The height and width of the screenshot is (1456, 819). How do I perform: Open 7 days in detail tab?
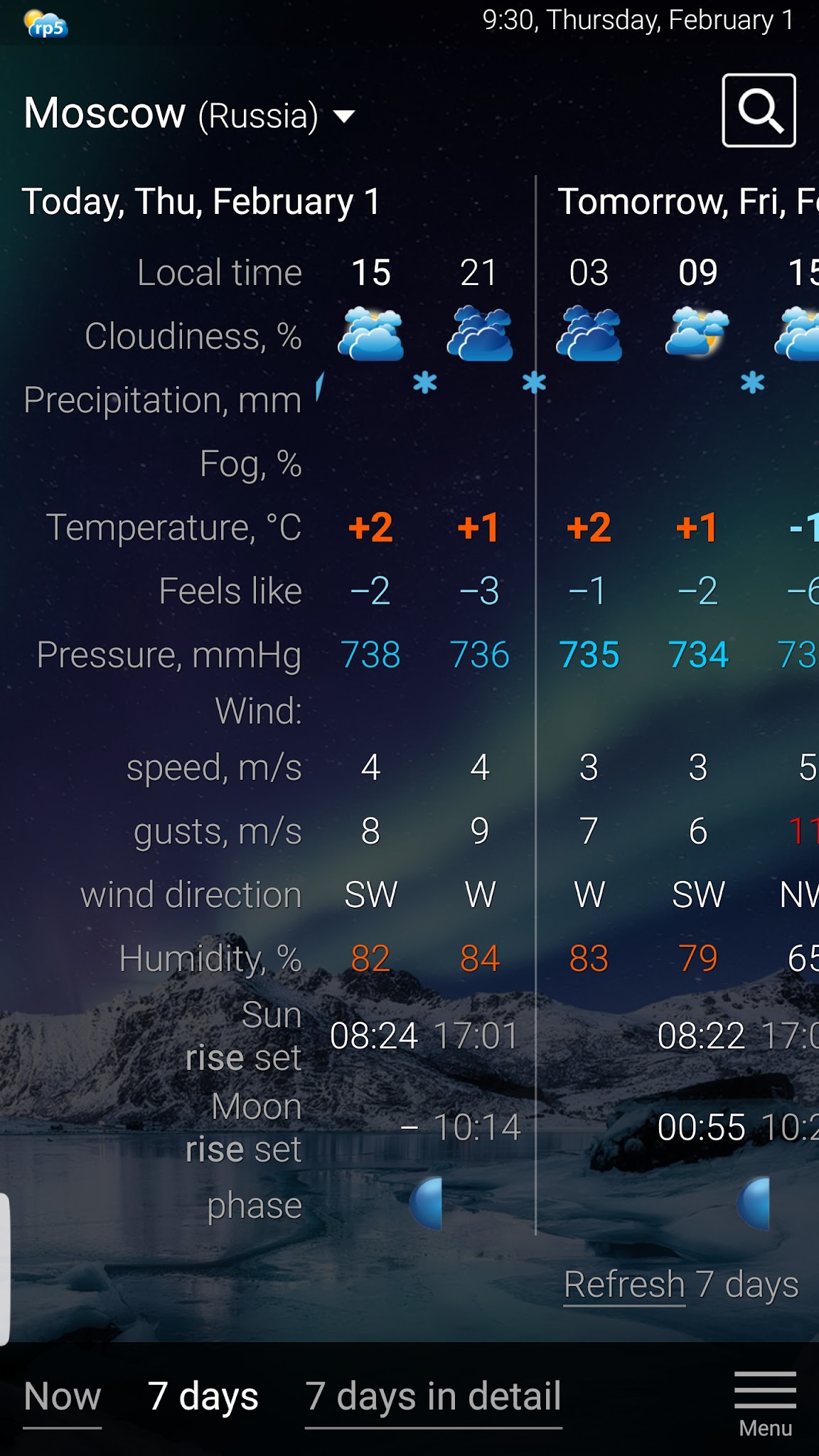(433, 1396)
